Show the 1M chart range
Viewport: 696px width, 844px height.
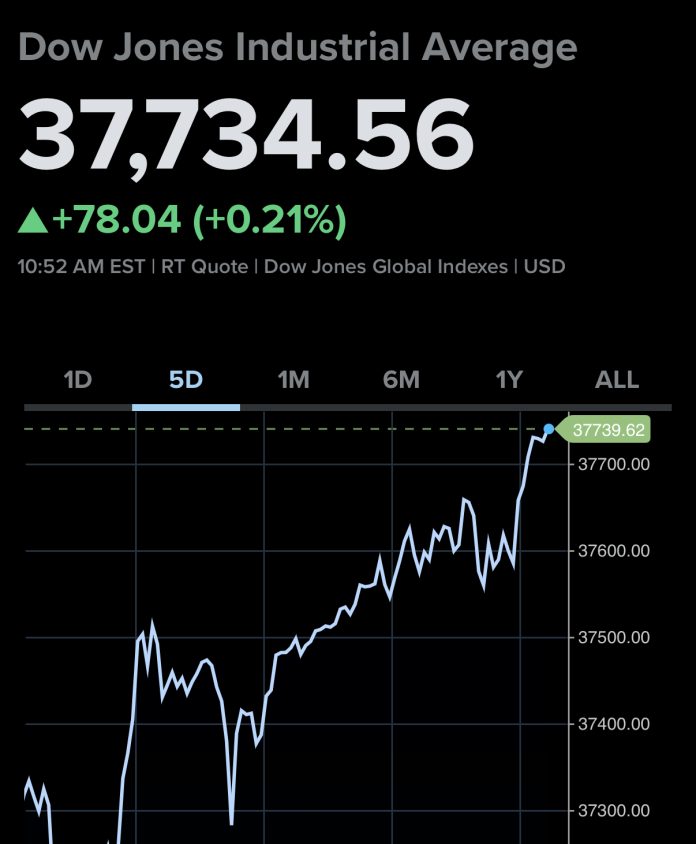(x=294, y=380)
